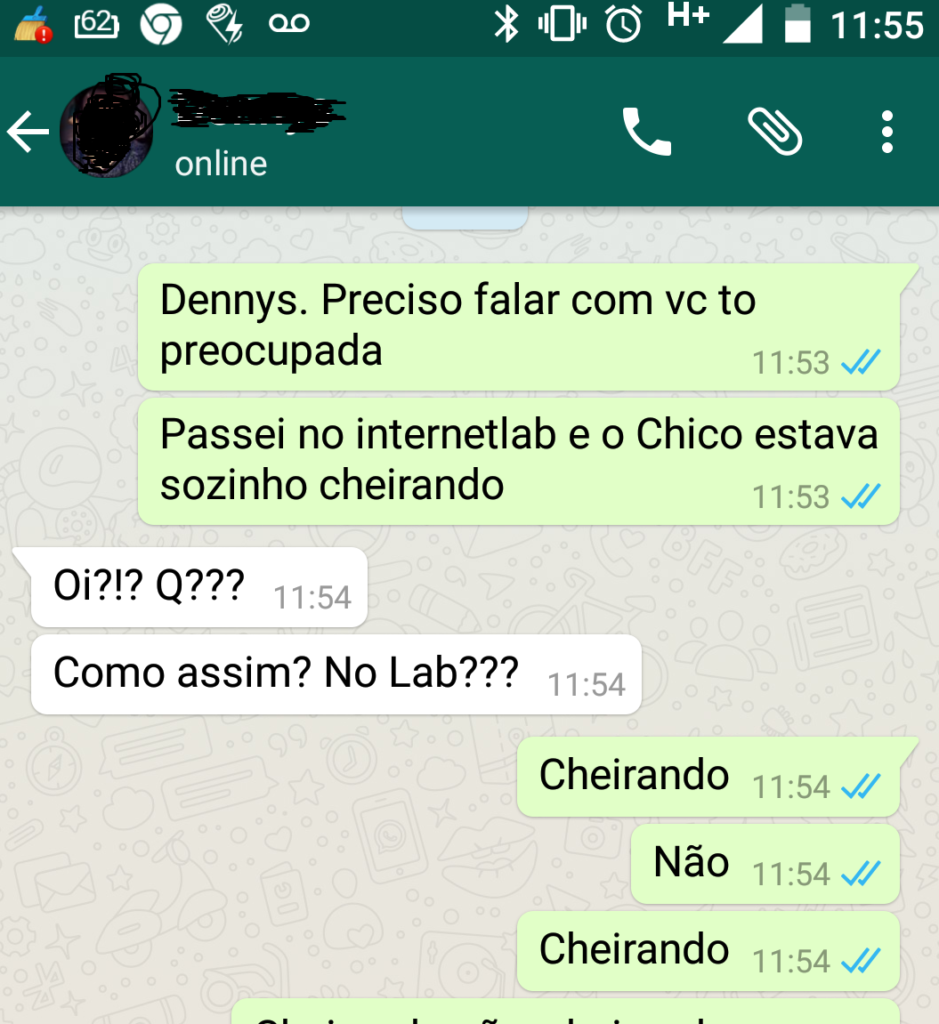Start a voice call with this contact
The image size is (939, 1024).
[x=647, y=132]
